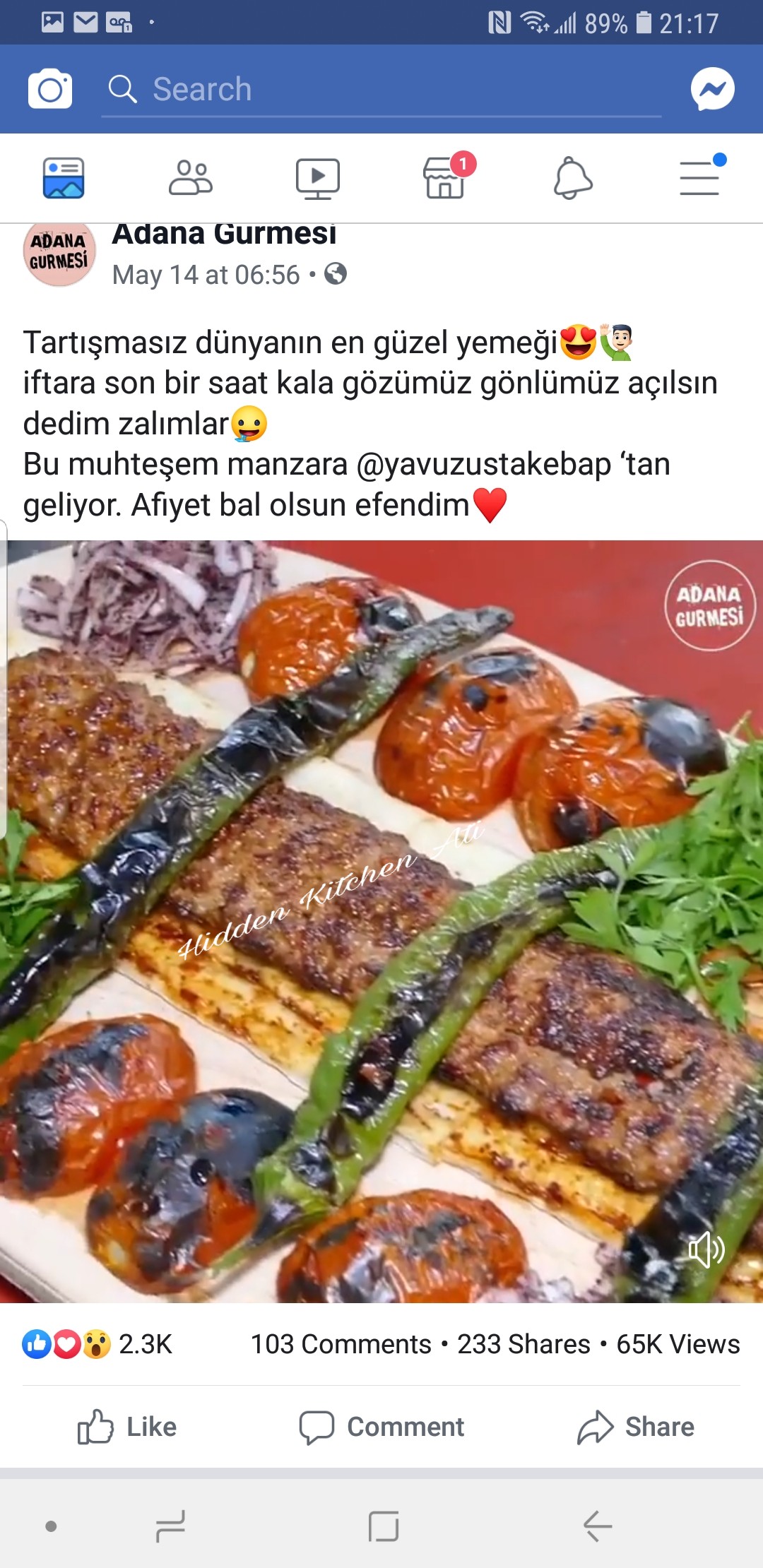This screenshot has height=1568, width=763.
Task: Unmute the video sound
Action: [706, 1249]
